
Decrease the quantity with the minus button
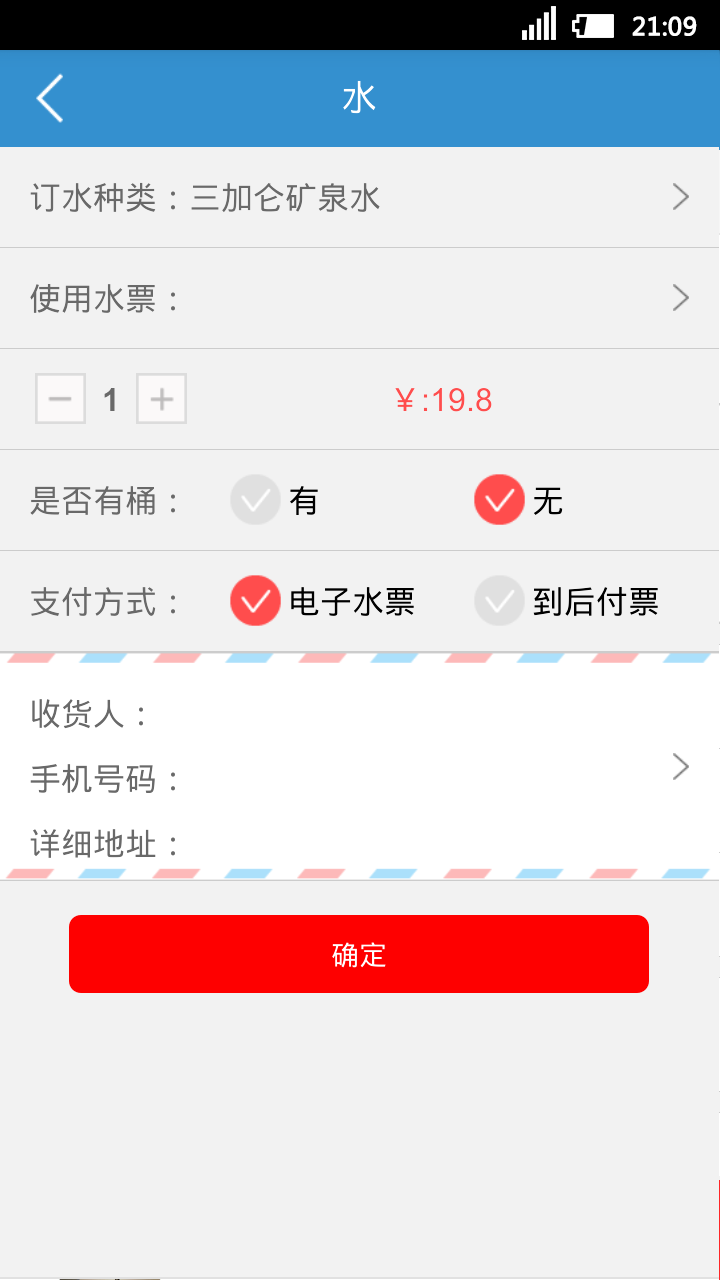pyautogui.click(x=60, y=399)
